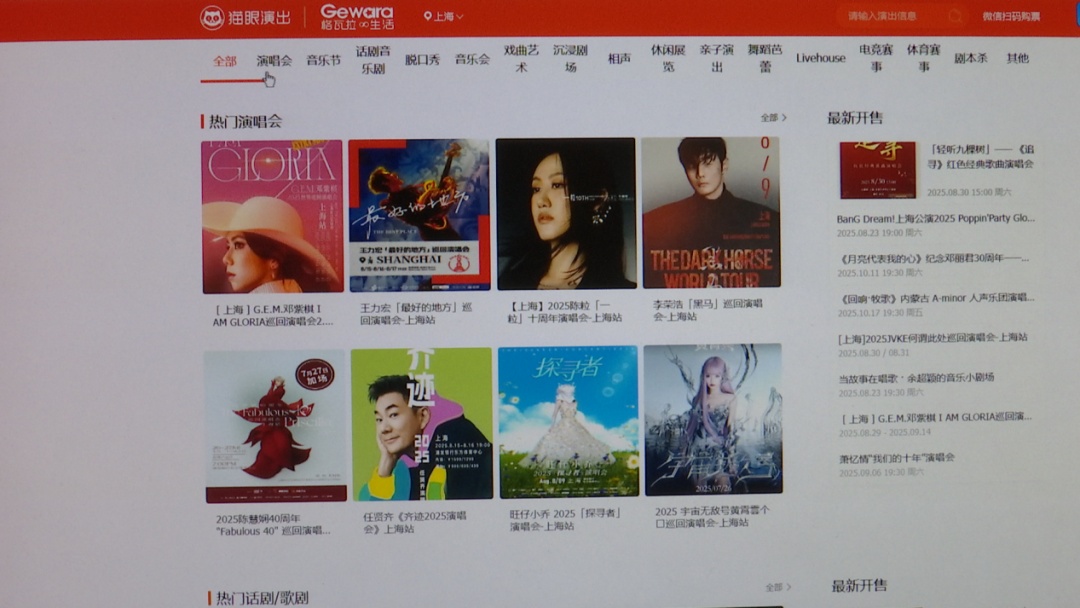Open the Livehouse category tab
This screenshot has width=1080, height=608.
(820, 58)
